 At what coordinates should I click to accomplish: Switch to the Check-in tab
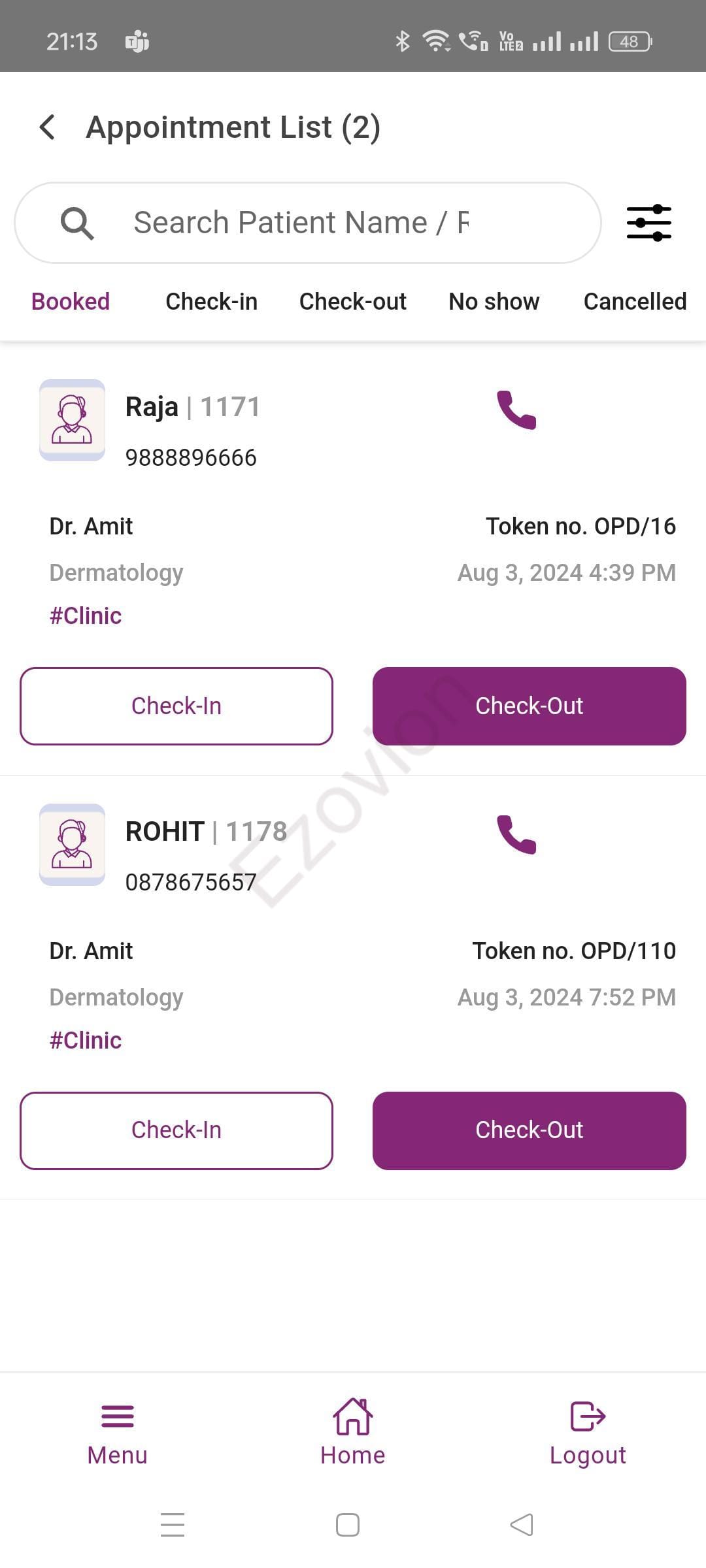coord(211,302)
